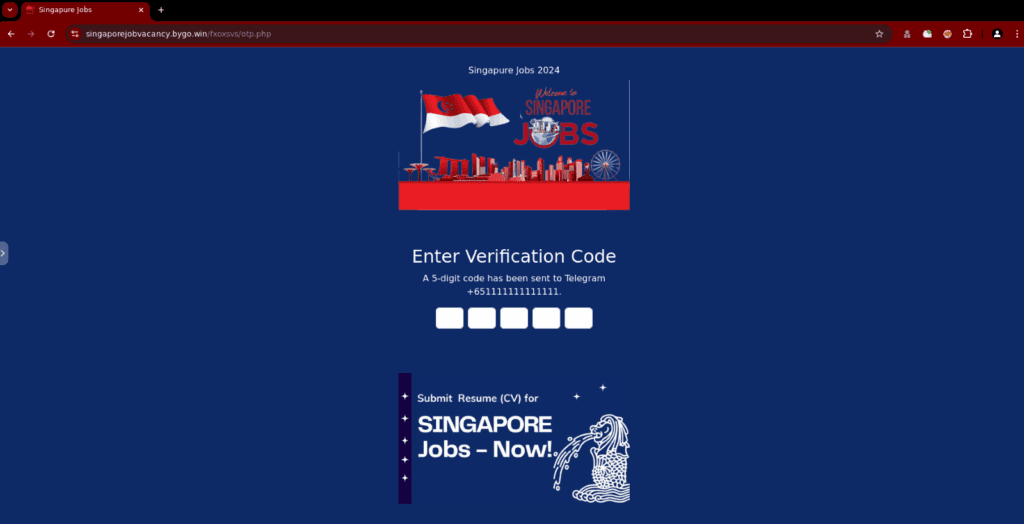Viewport: 1024px width, 524px height.
Task: Open the extensions puzzle icon
Action: (967, 34)
